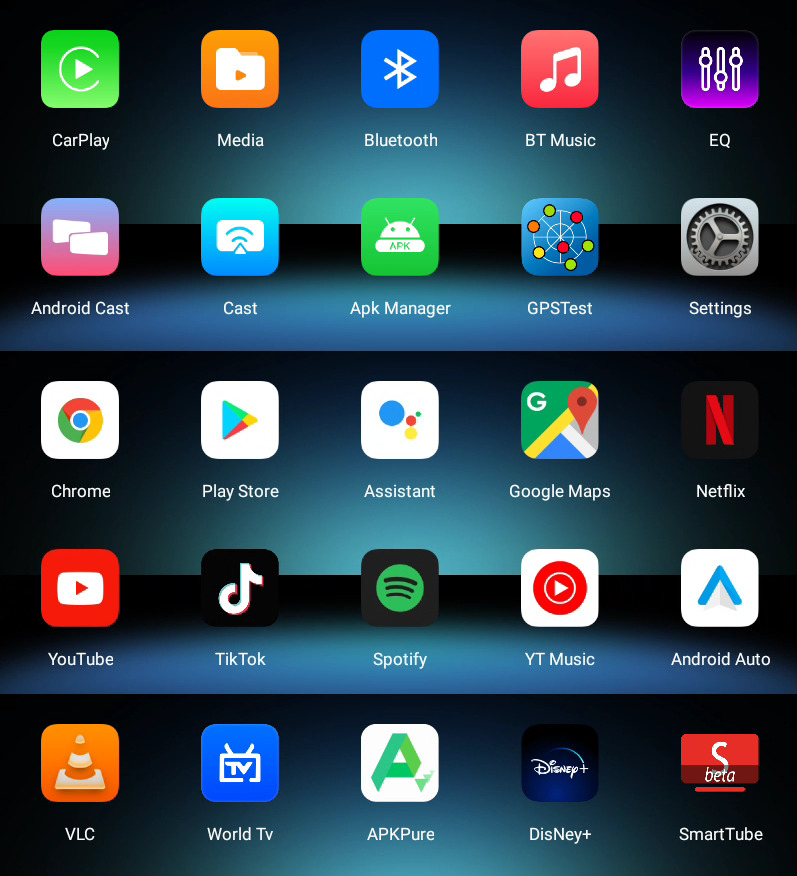Launch the Media app
The width and height of the screenshot is (797, 876).
(x=240, y=69)
